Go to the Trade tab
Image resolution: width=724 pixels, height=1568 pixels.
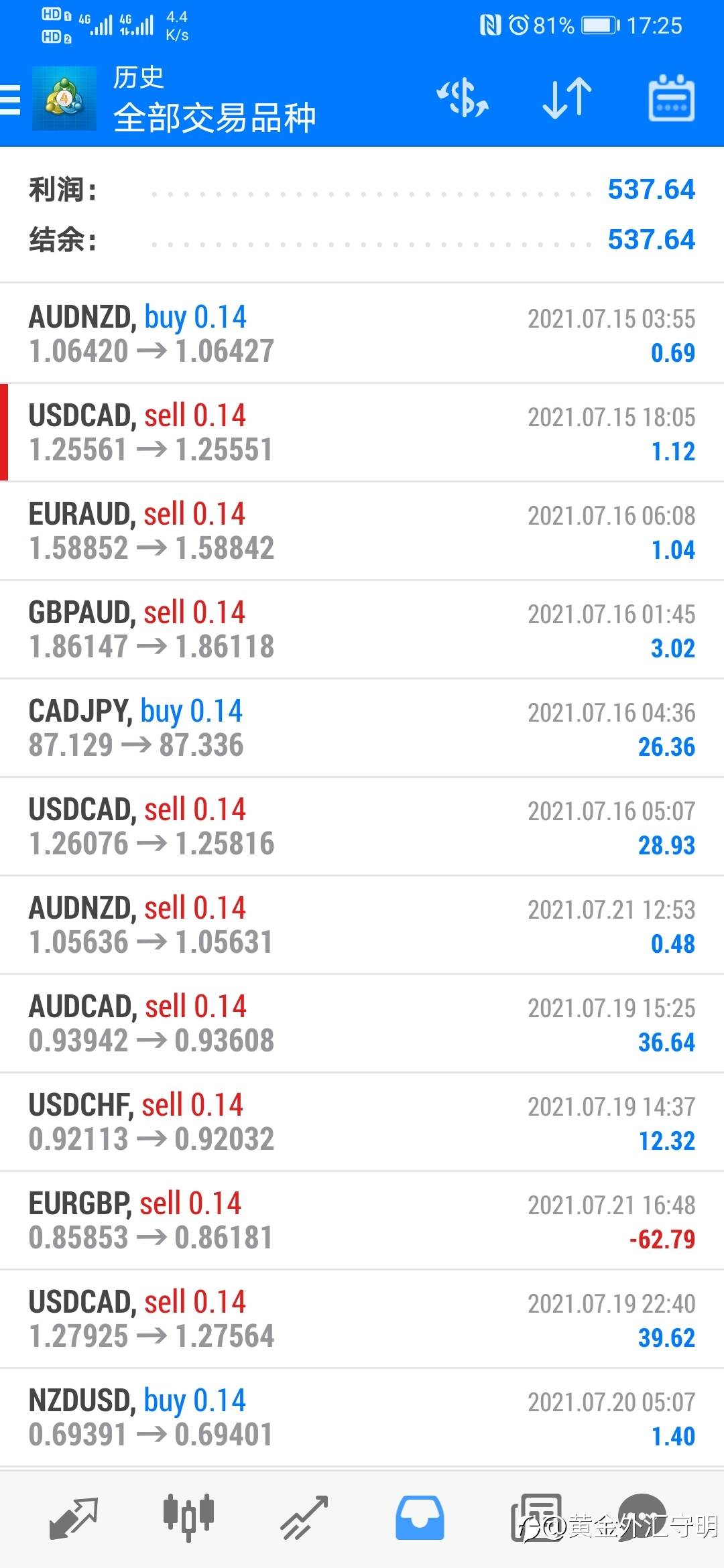click(x=304, y=1517)
